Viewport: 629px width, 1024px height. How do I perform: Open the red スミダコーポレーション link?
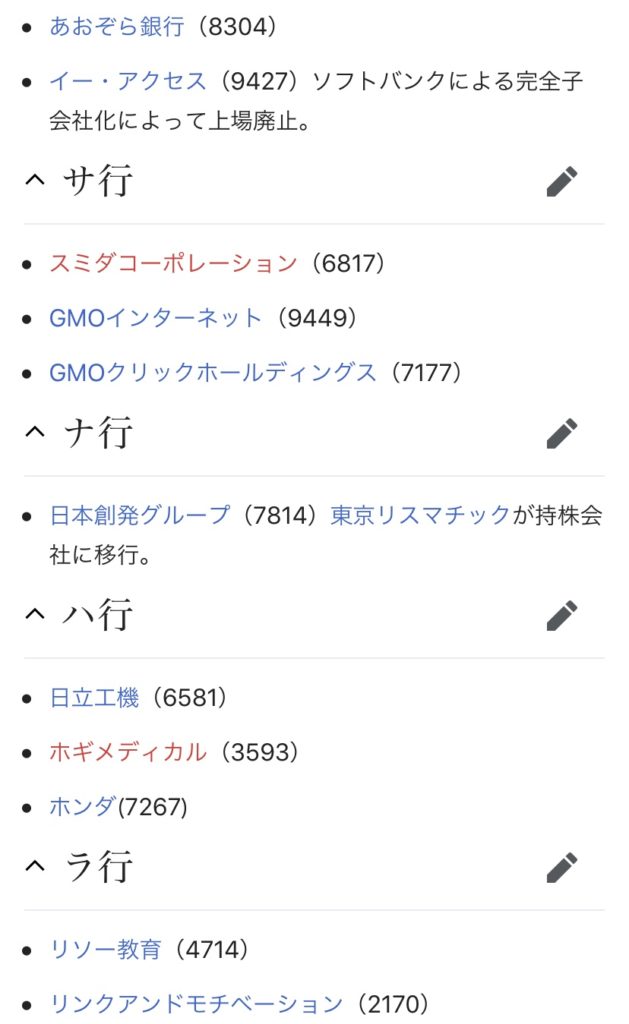coord(173,263)
